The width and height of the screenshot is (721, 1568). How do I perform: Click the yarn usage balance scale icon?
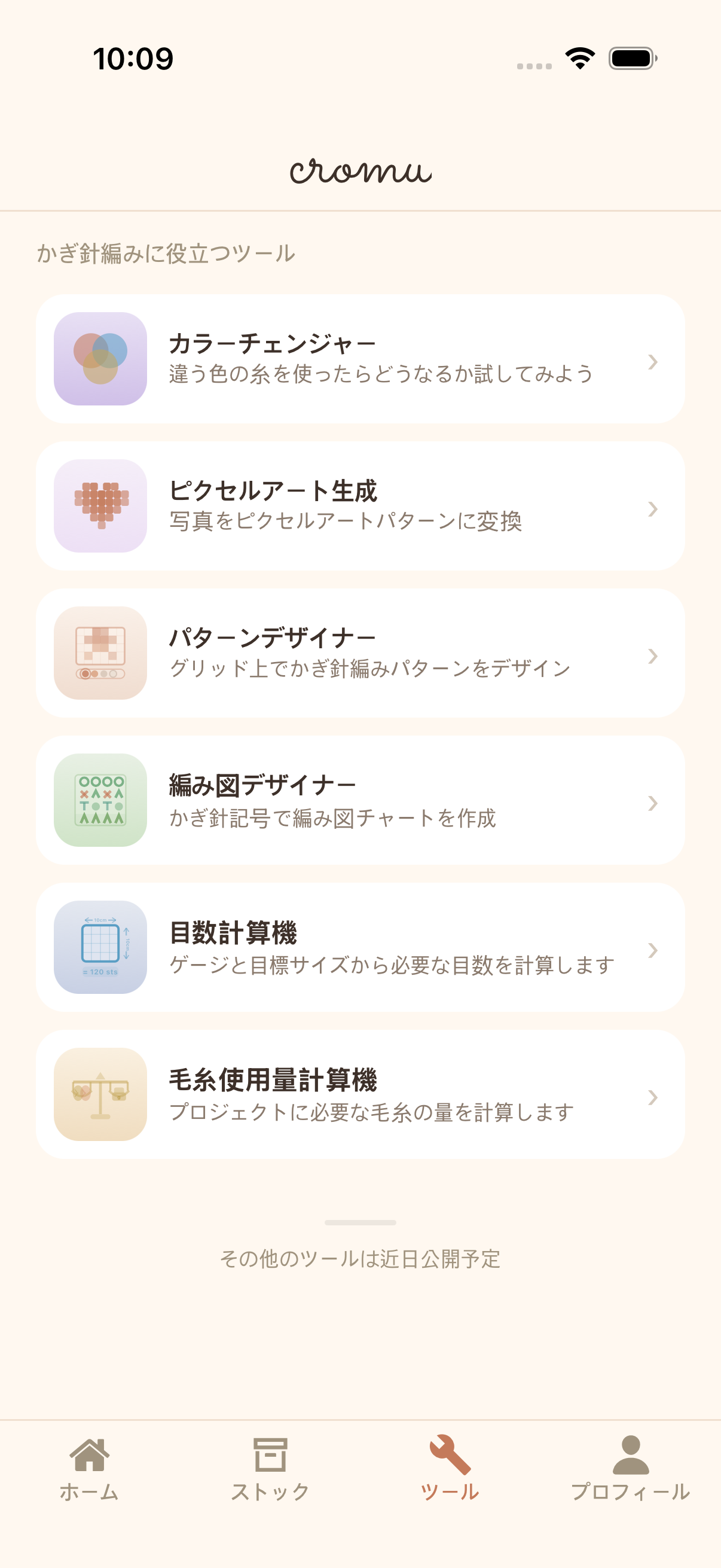[x=101, y=1097]
